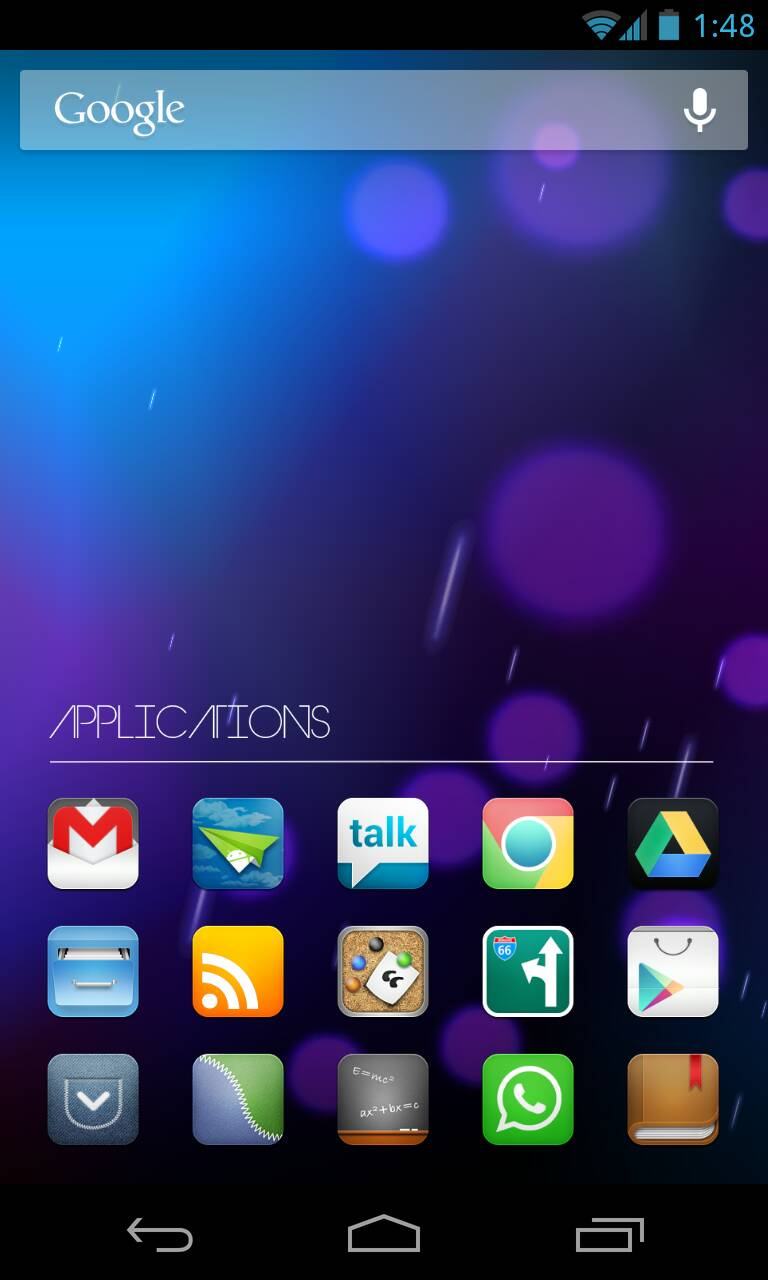Screen dimensions: 768x1280
Task: Open the orange RSS feed reader
Action: click(238, 971)
